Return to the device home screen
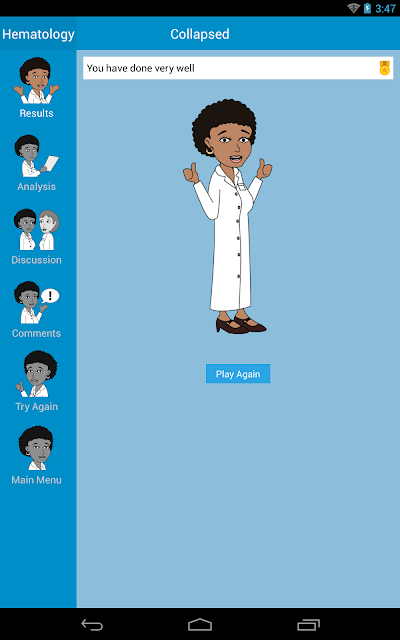Viewport: 400px width, 640px height. [x=200, y=624]
